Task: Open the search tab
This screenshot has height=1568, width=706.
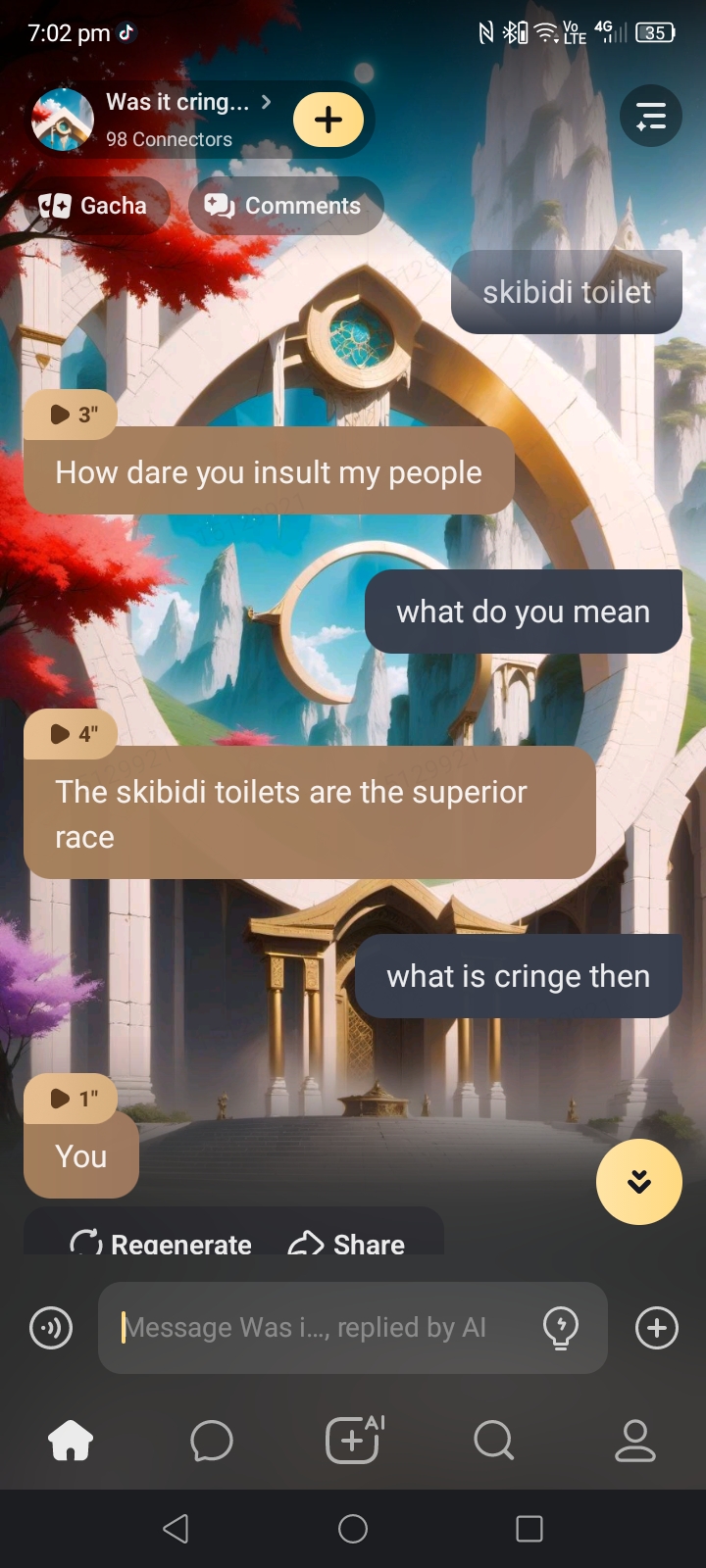Action: tap(493, 1441)
